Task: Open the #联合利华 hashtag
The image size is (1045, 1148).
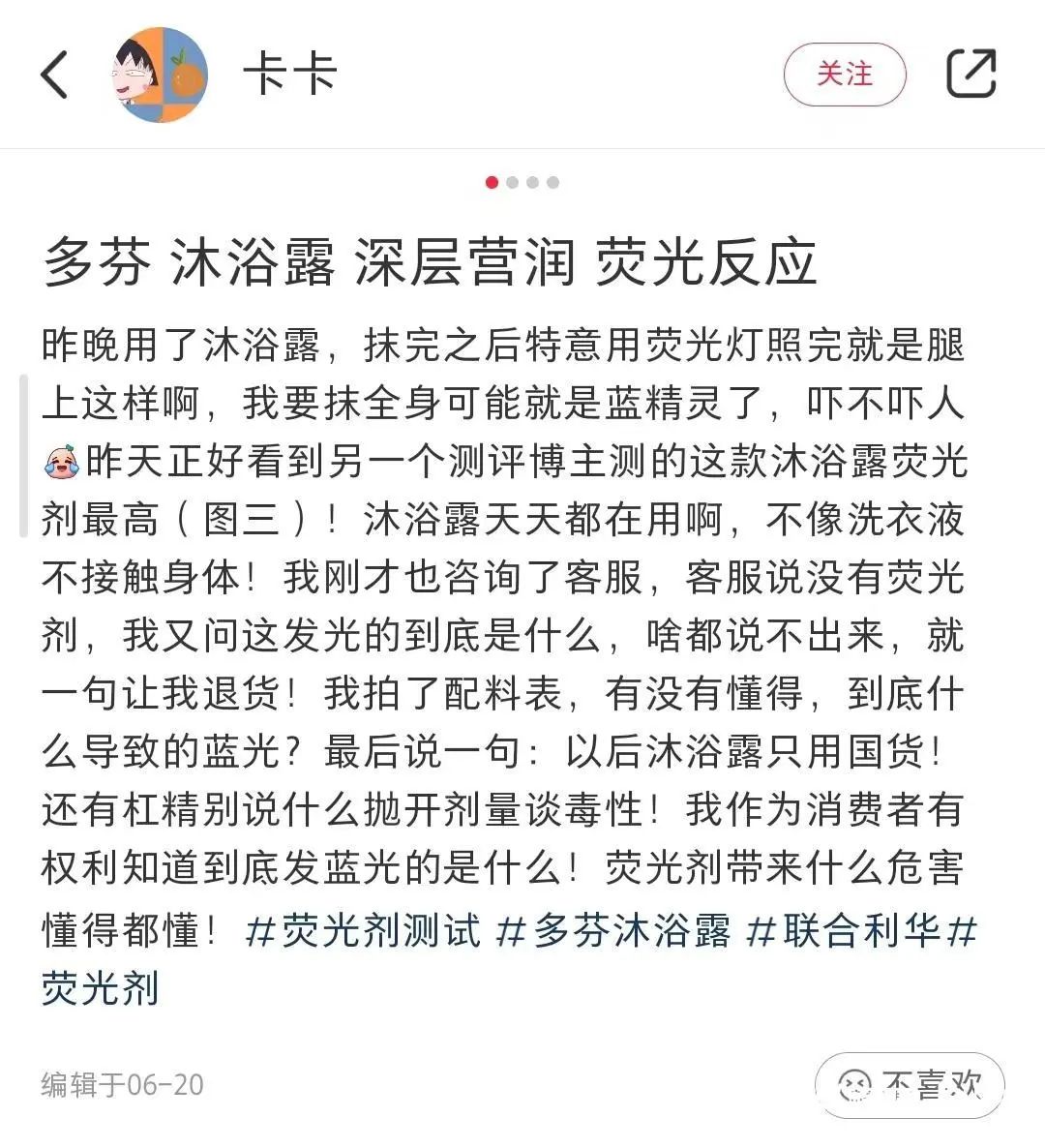Action: click(844, 931)
